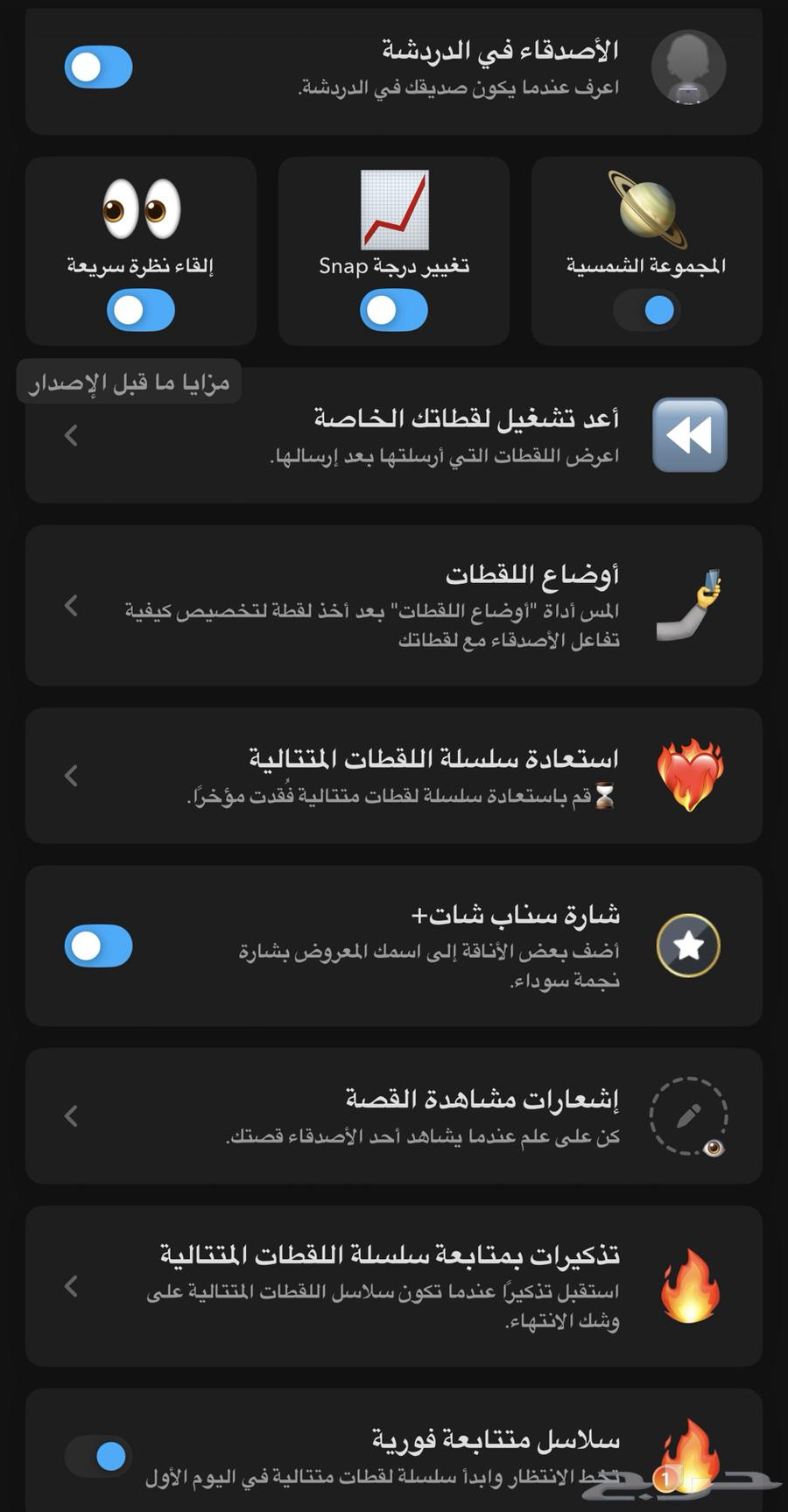Disable the الأصدقاء في الدردشة toggle

click(97, 67)
